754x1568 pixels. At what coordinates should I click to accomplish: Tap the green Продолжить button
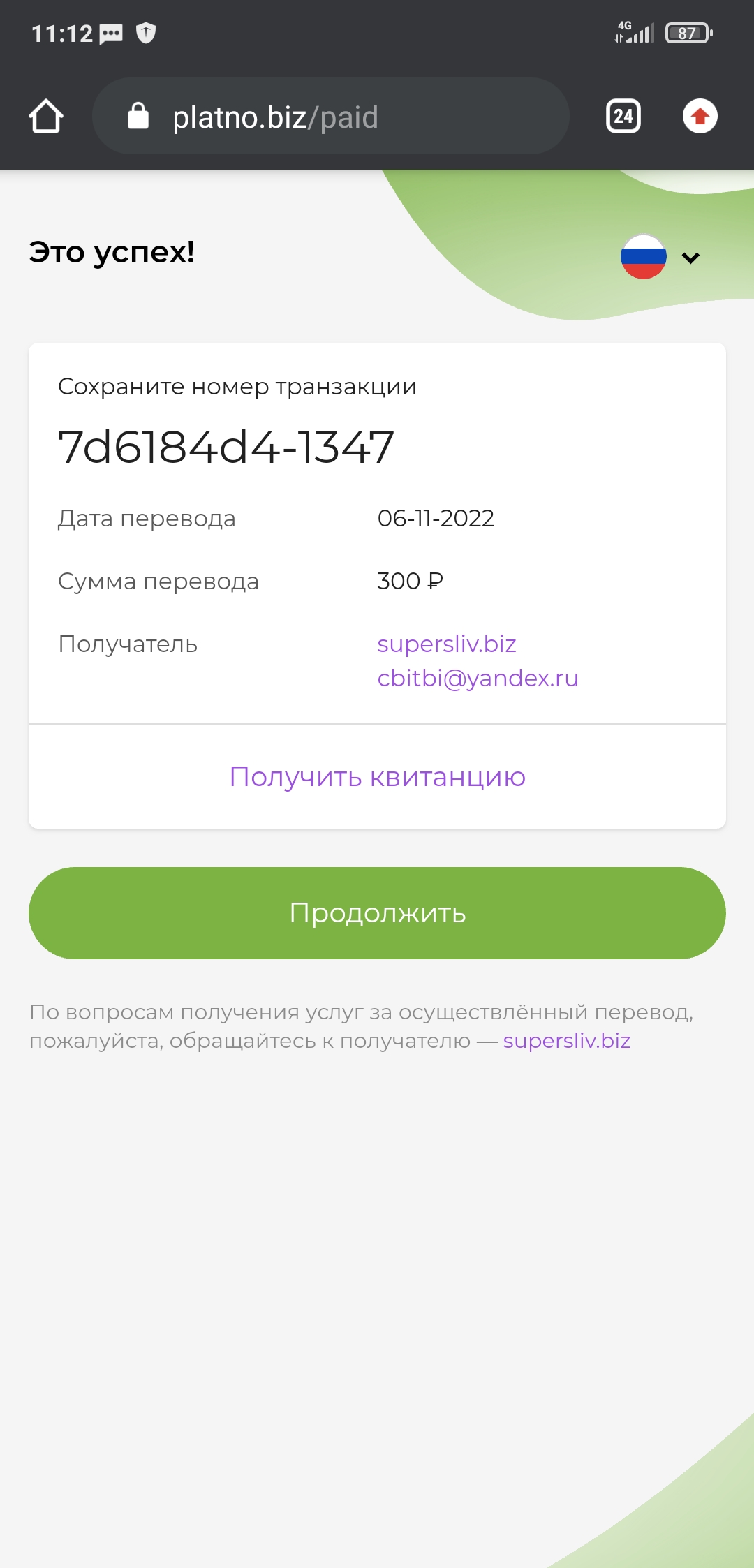click(377, 913)
